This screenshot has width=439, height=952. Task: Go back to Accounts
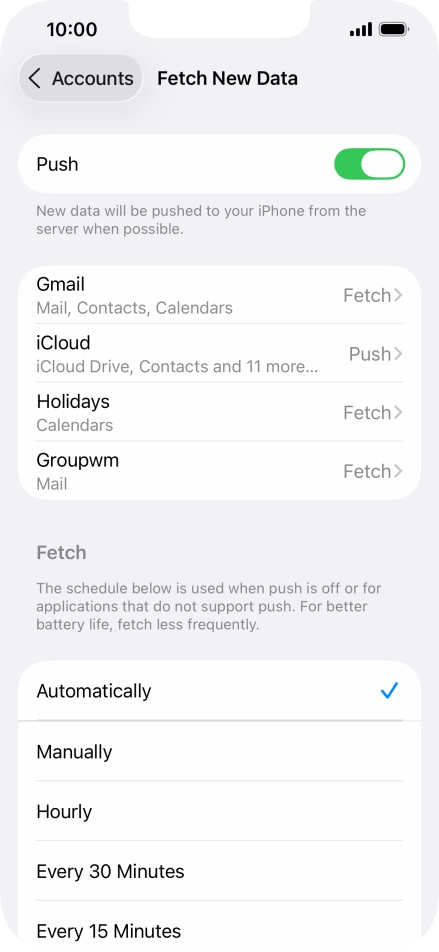tap(81, 78)
